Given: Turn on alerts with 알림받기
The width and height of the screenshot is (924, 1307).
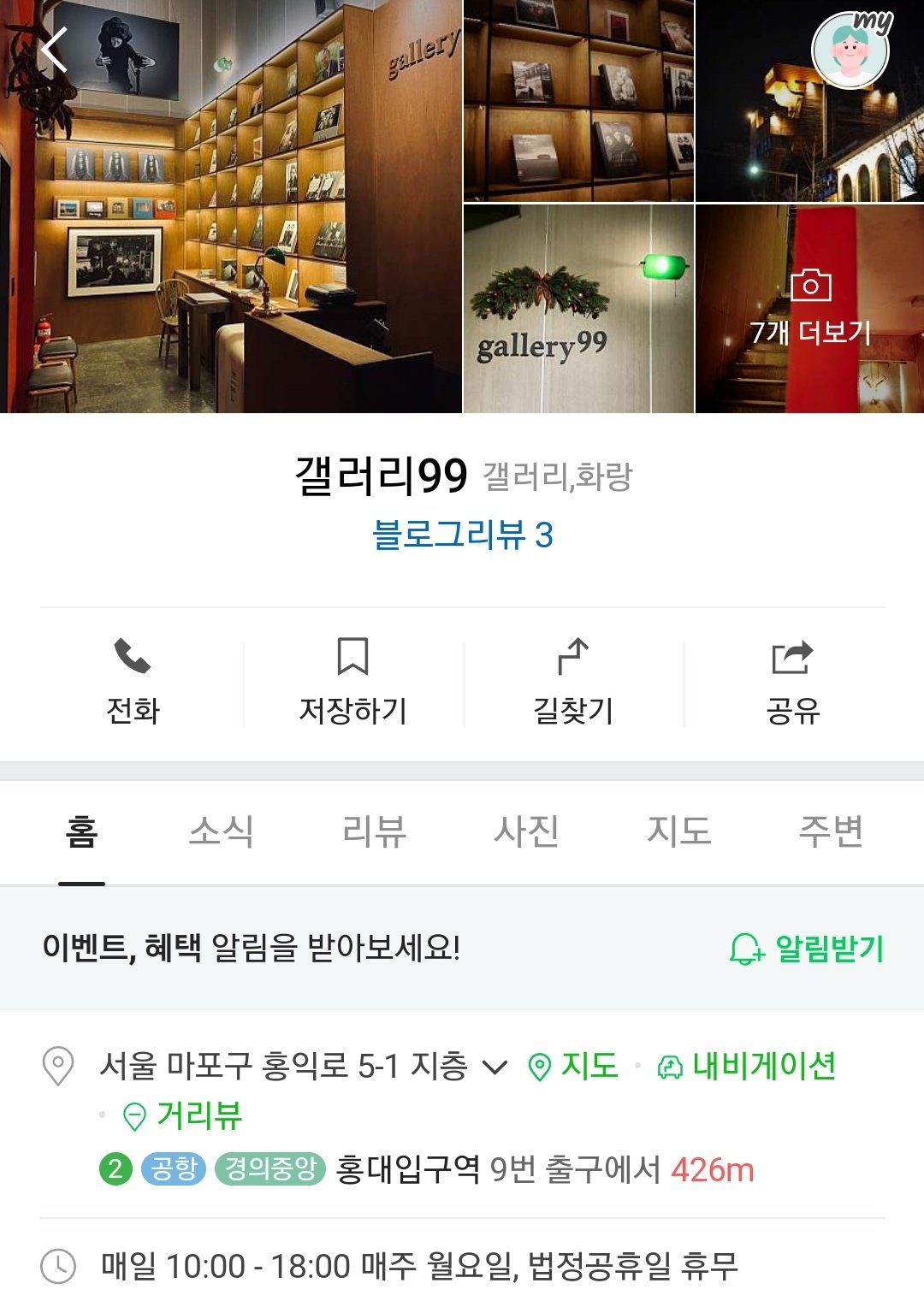Looking at the screenshot, I should 807,949.
